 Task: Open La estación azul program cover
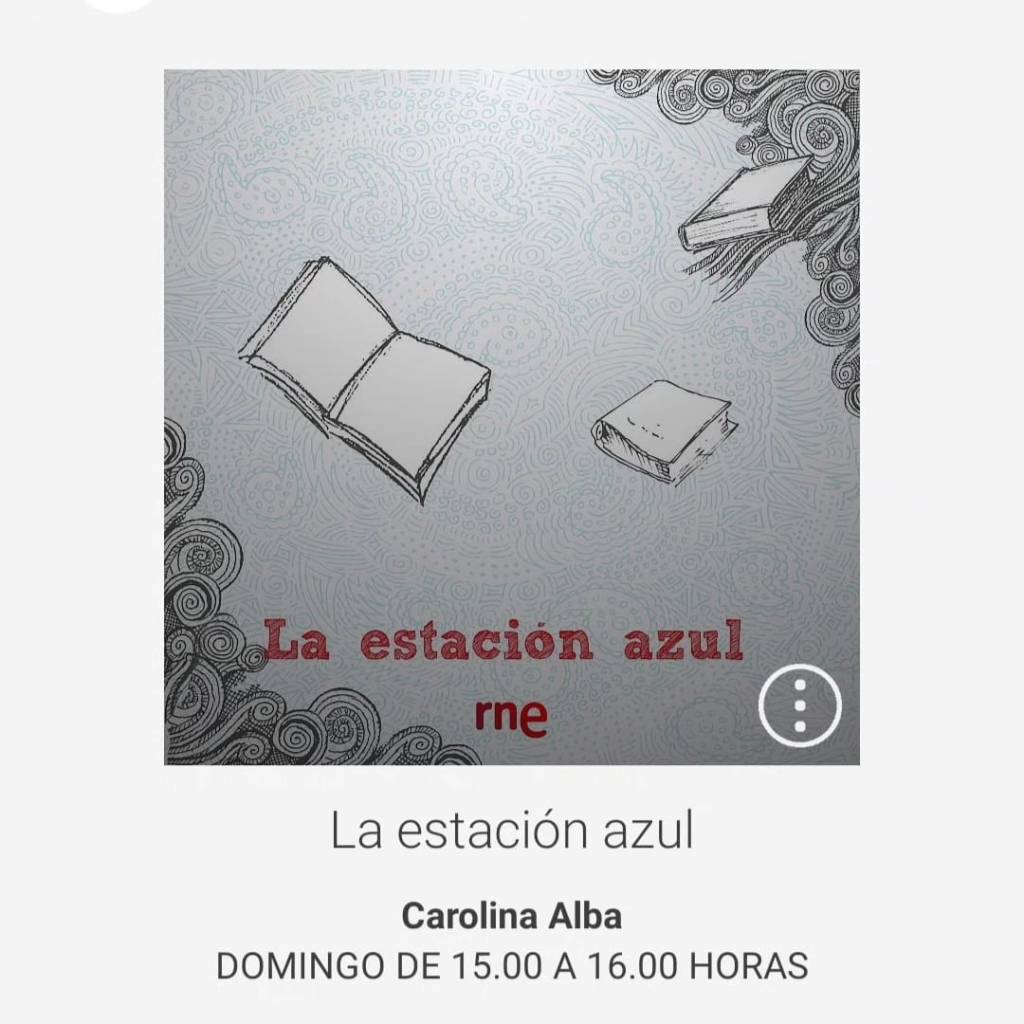pyautogui.click(x=511, y=416)
